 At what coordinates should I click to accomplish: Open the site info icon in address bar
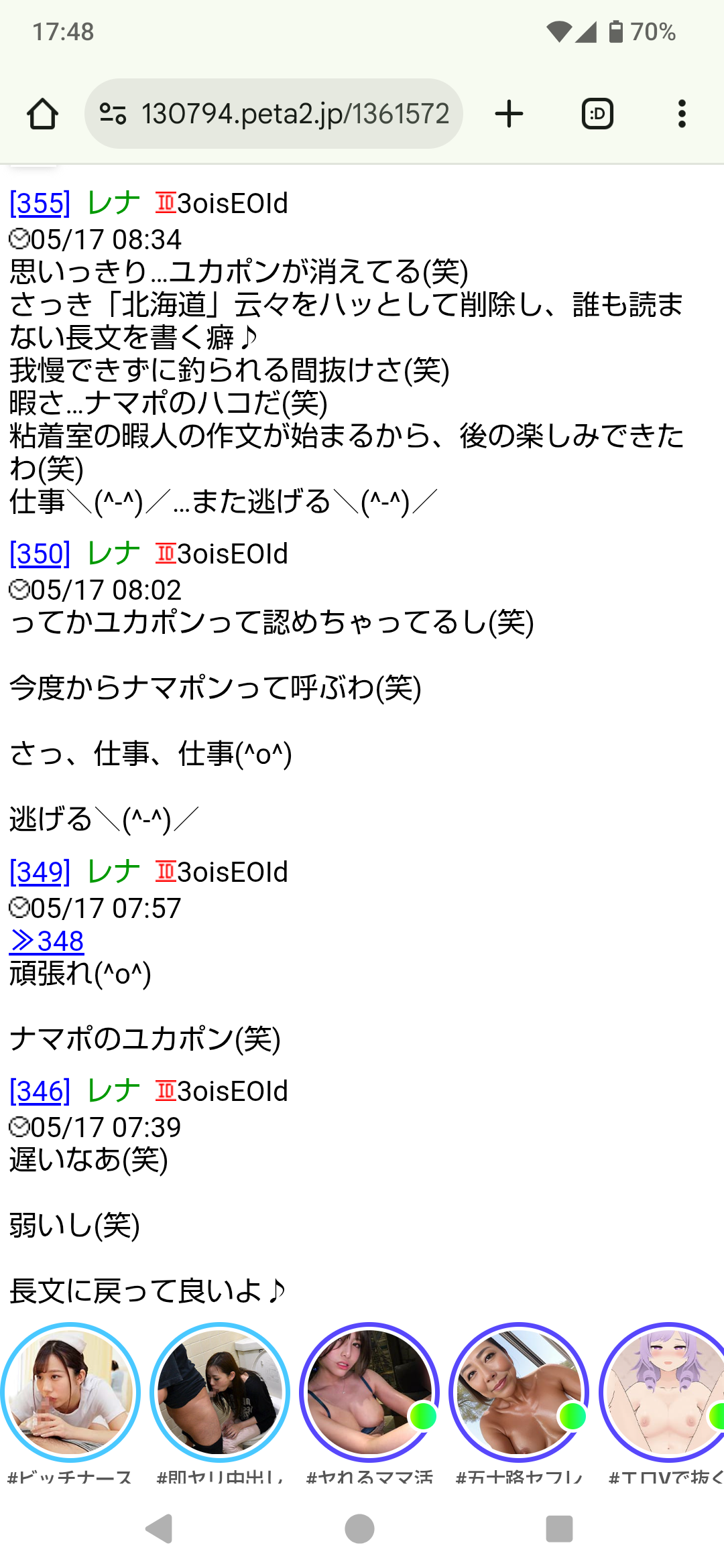[x=113, y=114]
